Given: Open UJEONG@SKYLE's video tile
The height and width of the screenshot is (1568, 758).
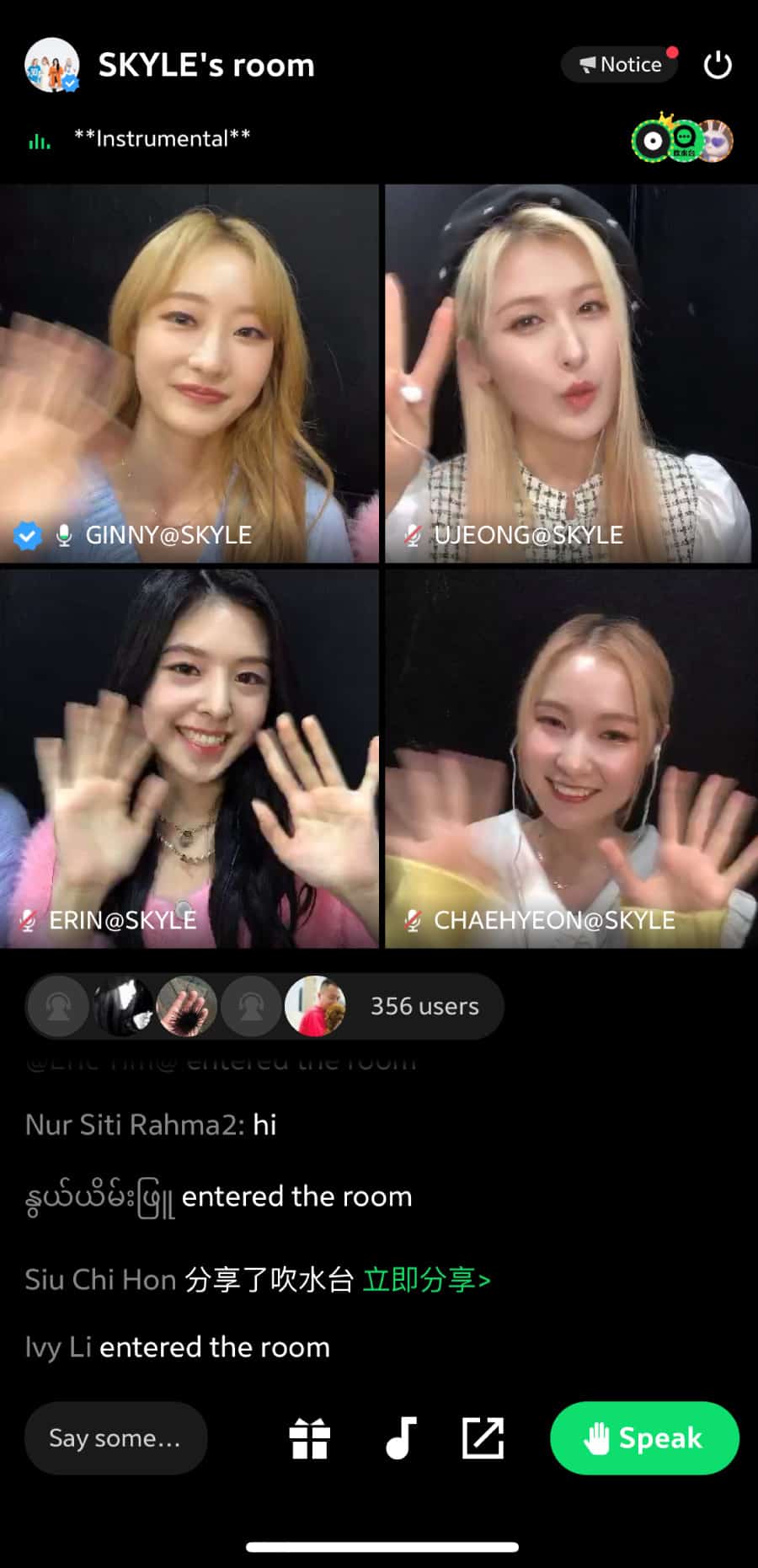Looking at the screenshot, I should pos(570,373).
